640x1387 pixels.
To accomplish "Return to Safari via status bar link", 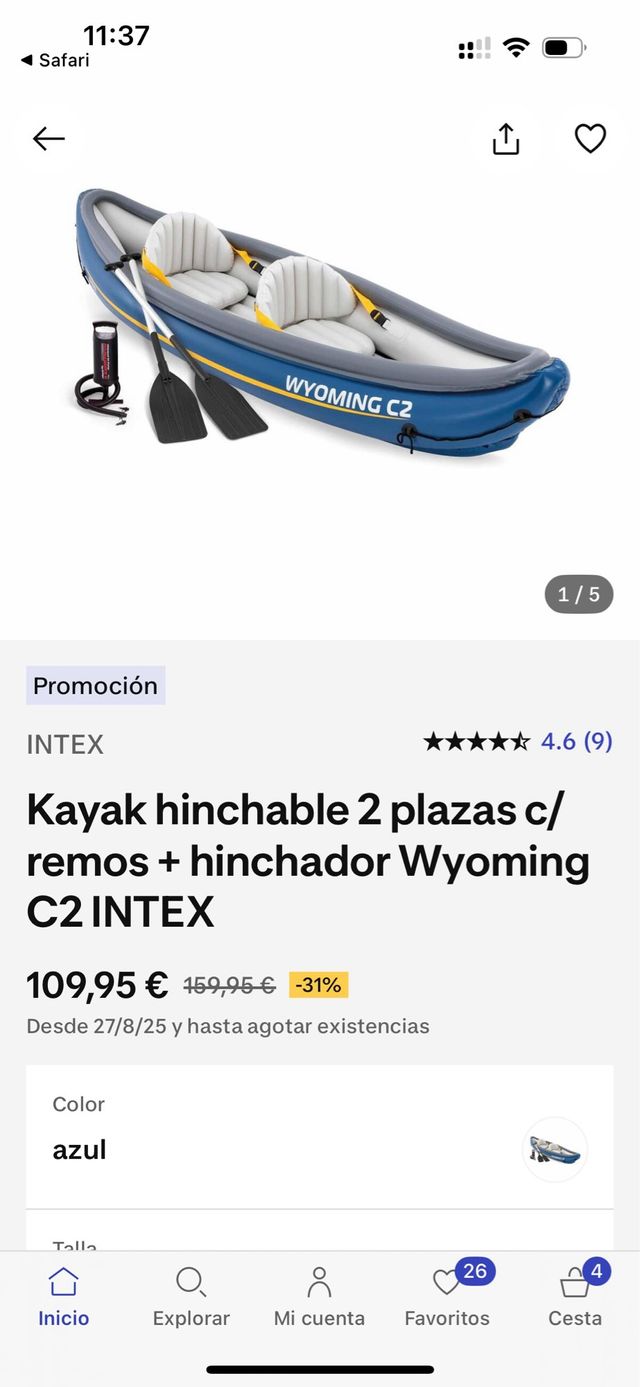I will click(55, 61).
